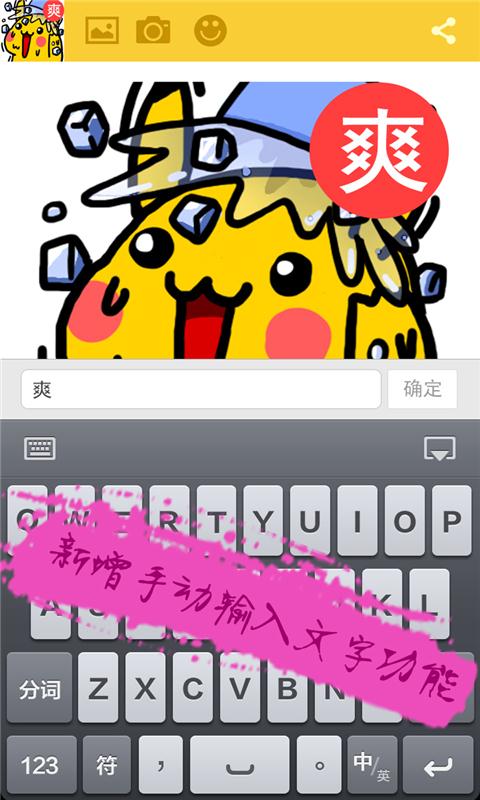Open the photo gallery picker icon
The image size is (480, 800).
102,31
